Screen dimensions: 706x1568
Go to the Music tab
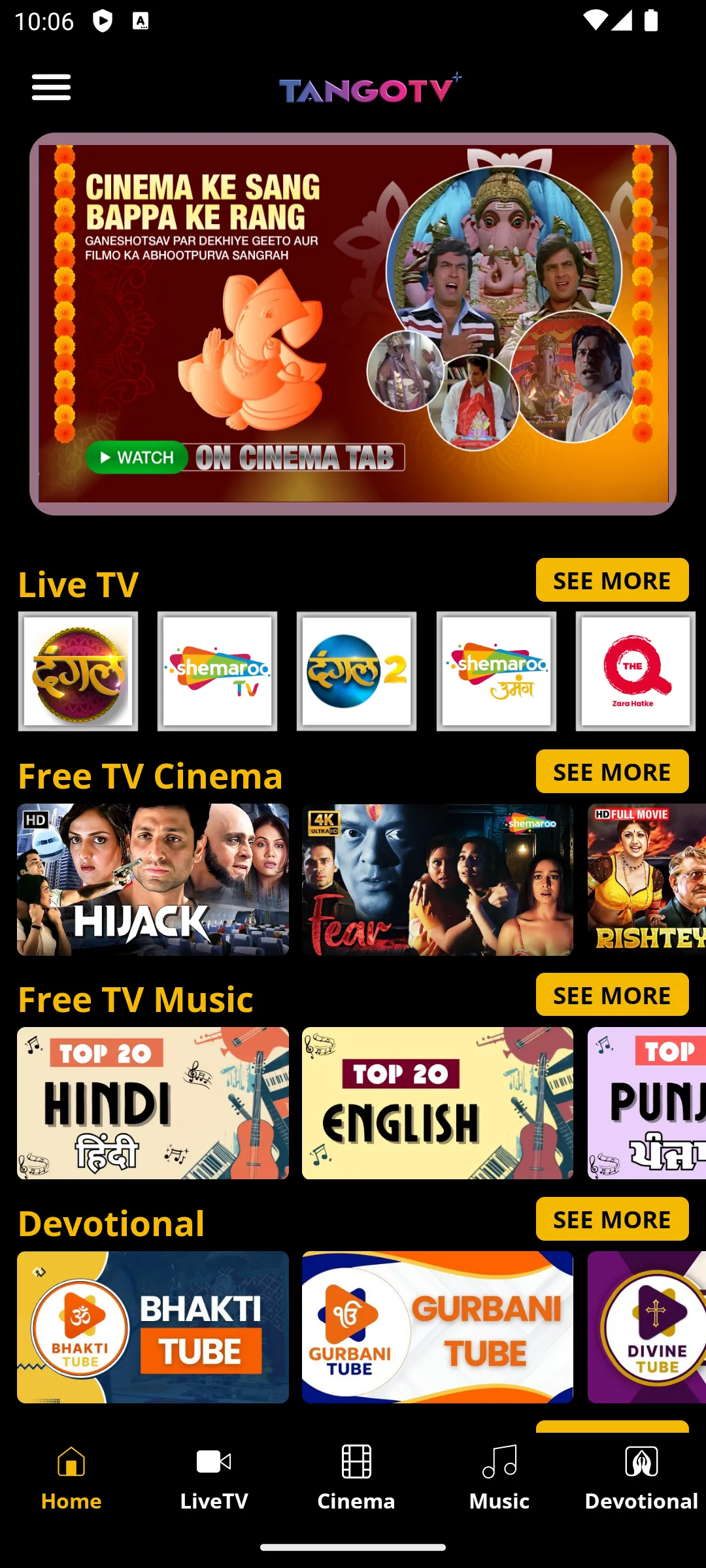click(499, 1477)
